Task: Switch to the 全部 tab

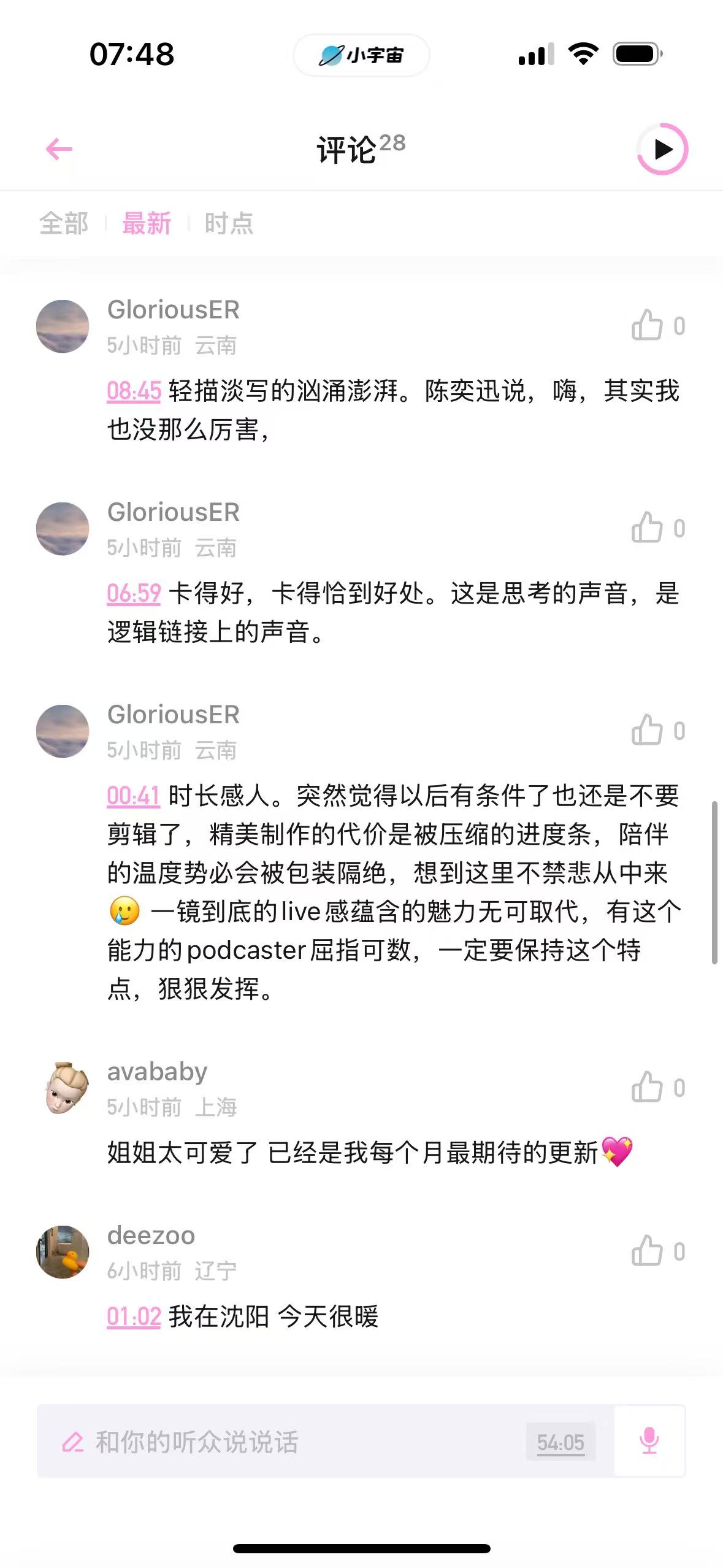Action: click(64, 223)
